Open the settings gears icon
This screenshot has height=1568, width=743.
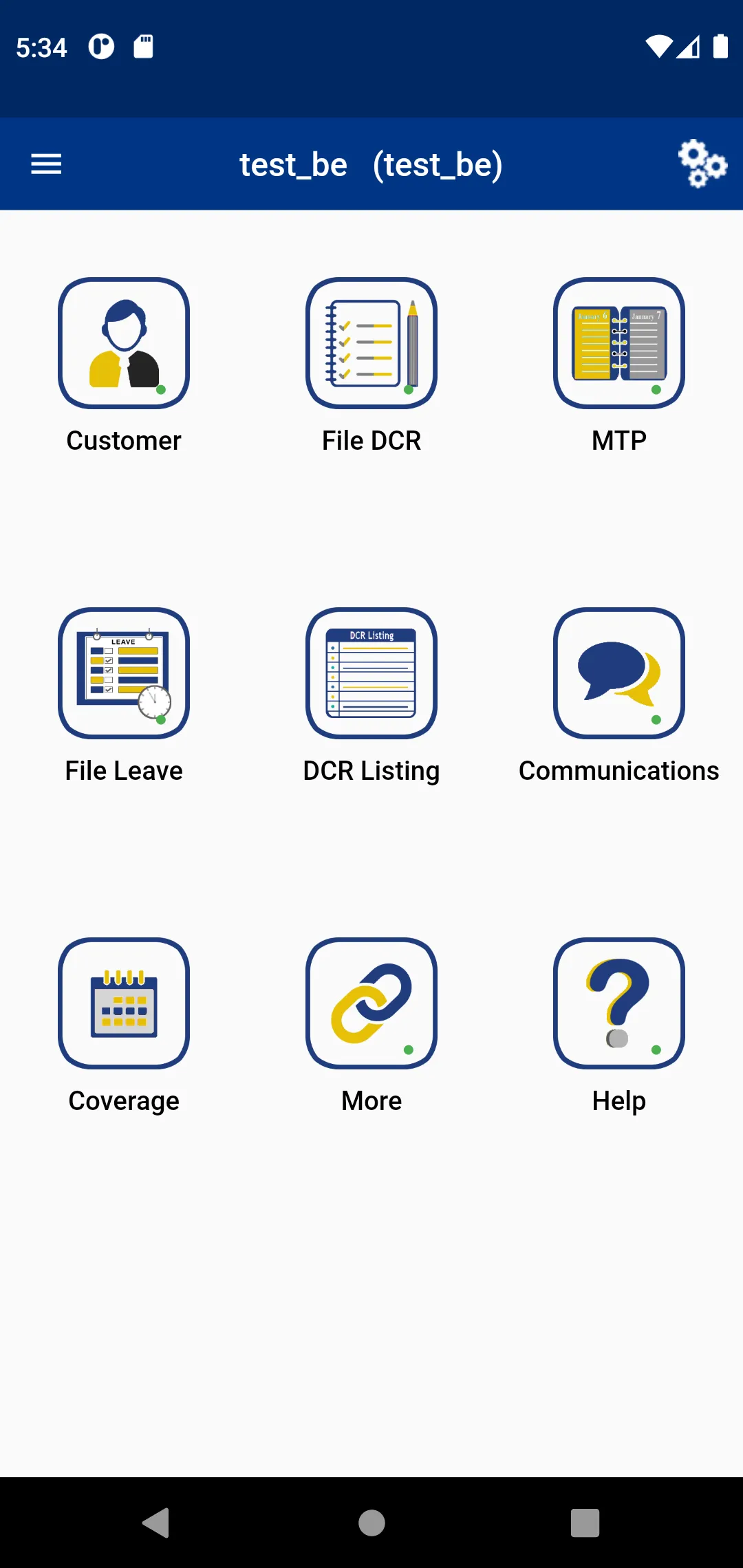702,164
